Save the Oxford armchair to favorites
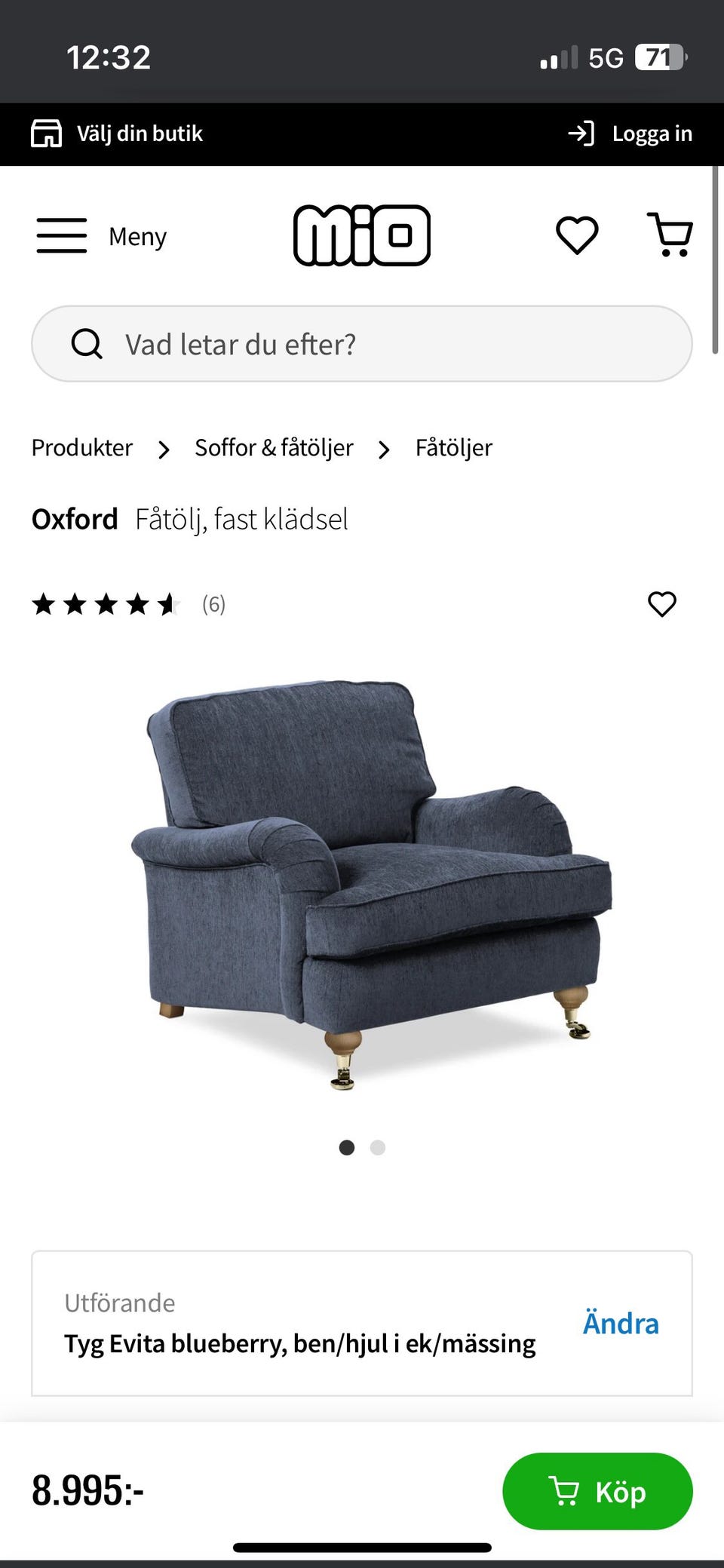724x1568 pixels. [662, 604]
